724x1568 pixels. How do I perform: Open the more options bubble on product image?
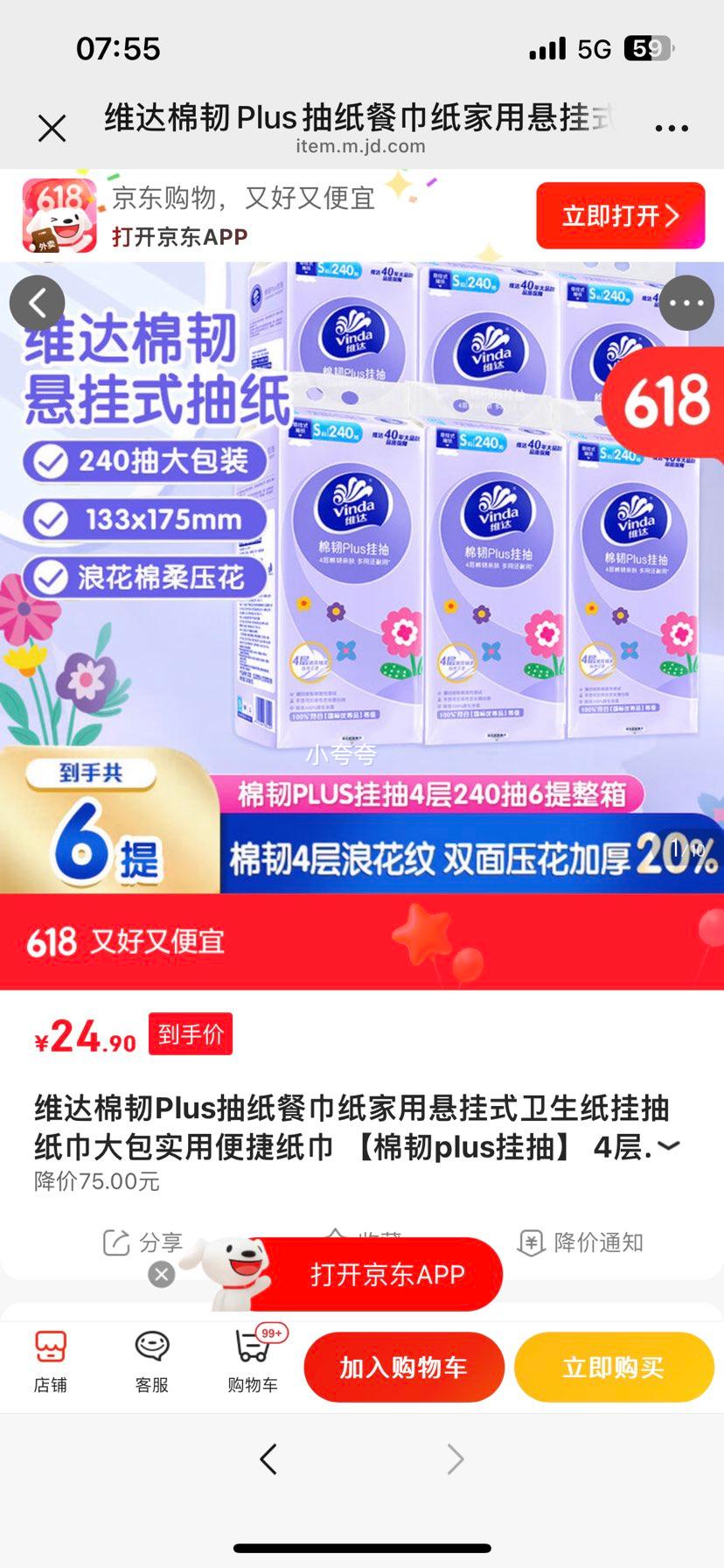tap(686, 303)
